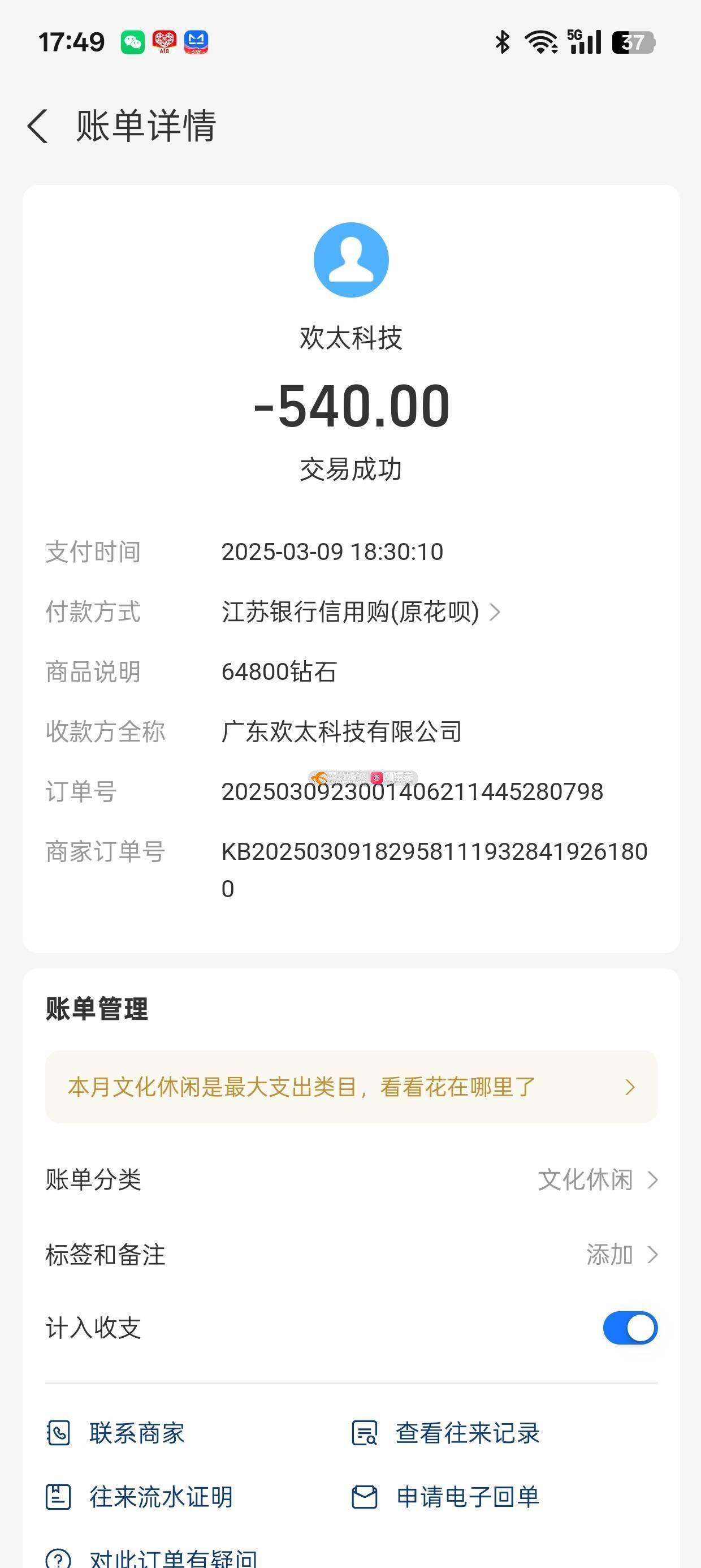This screenshot has height=1568, width=701.
Task: Select 申请电子回单
Action: click(445, 1497)
